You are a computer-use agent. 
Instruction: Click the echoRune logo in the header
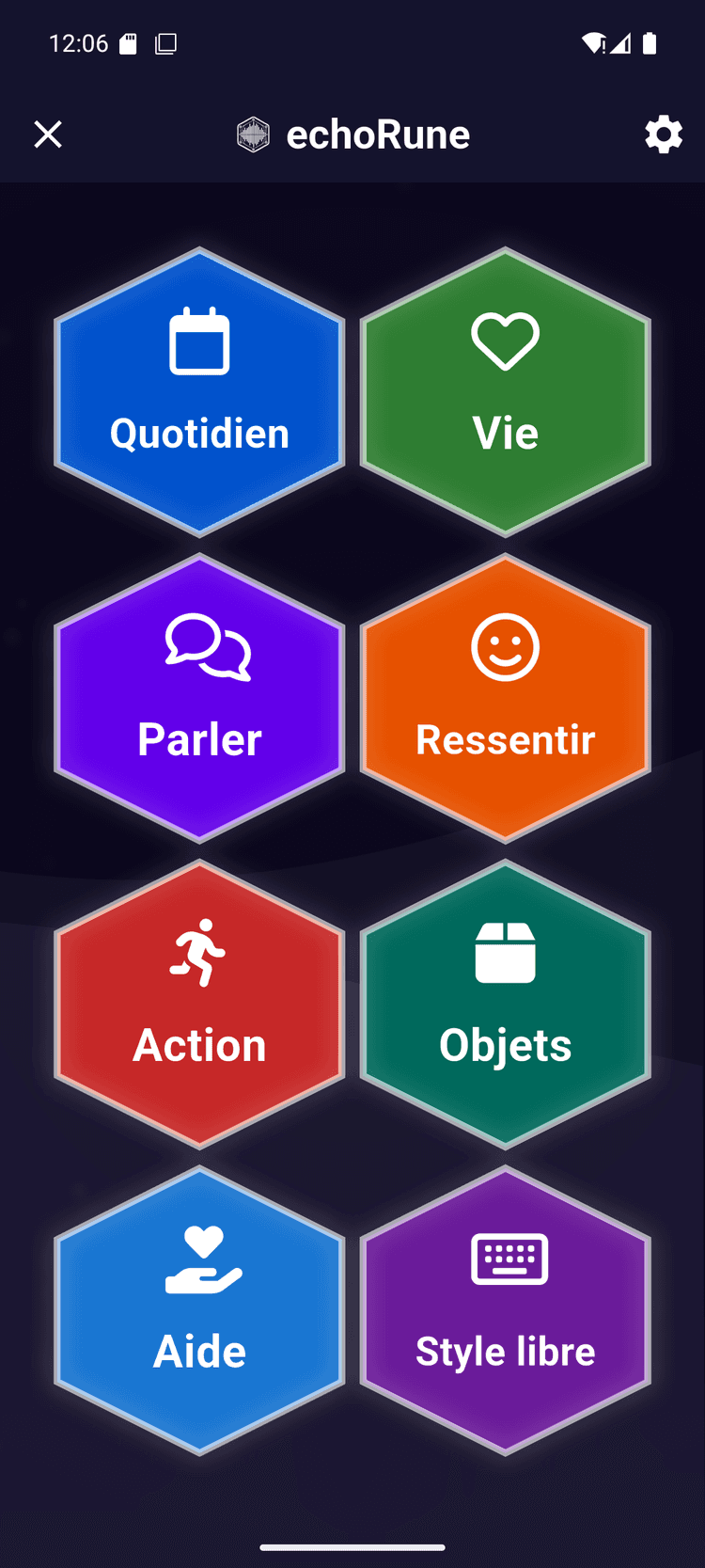[252, 134]
